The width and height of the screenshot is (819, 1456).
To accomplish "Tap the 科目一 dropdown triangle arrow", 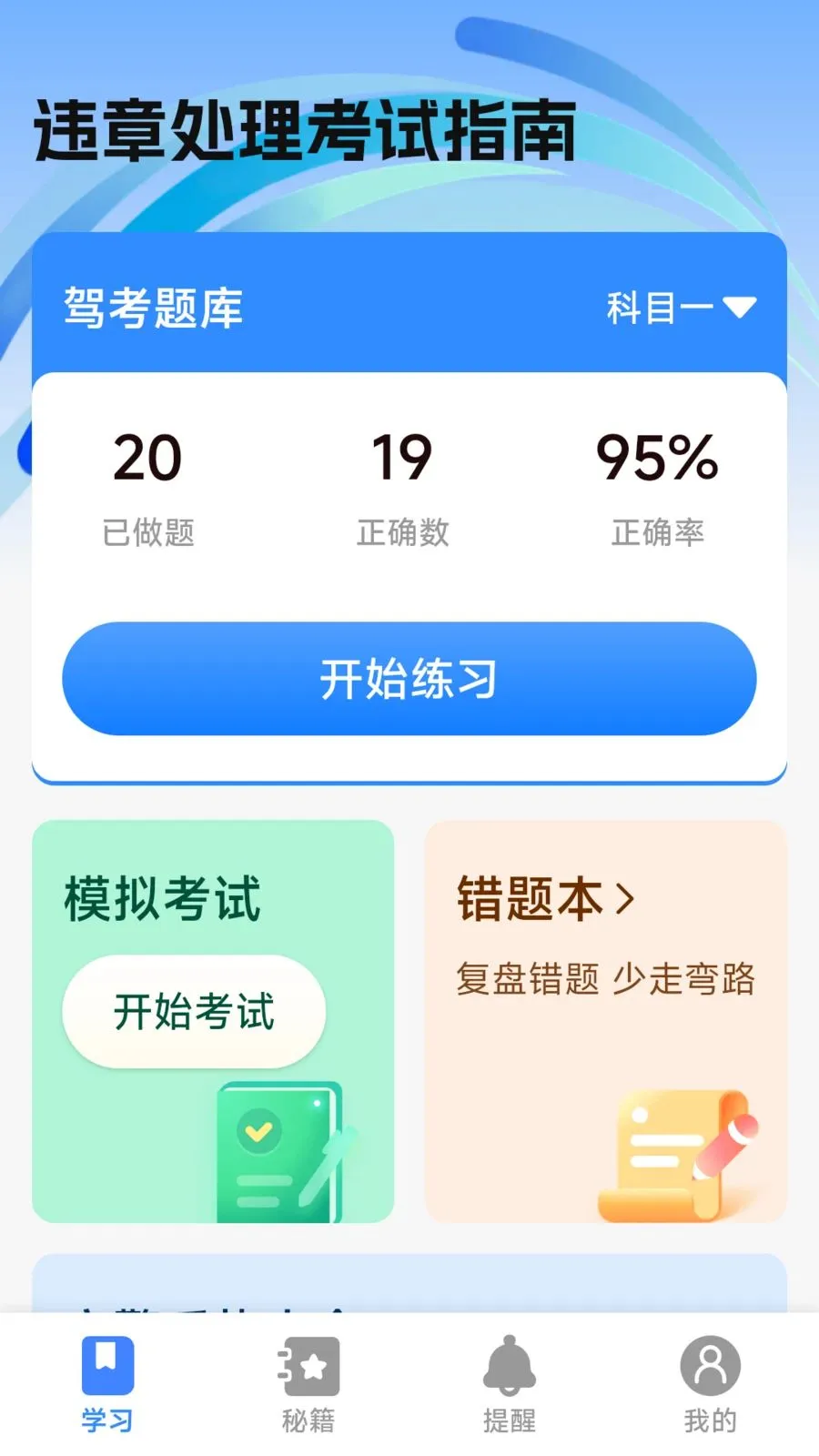I will (x=742, y=307).
